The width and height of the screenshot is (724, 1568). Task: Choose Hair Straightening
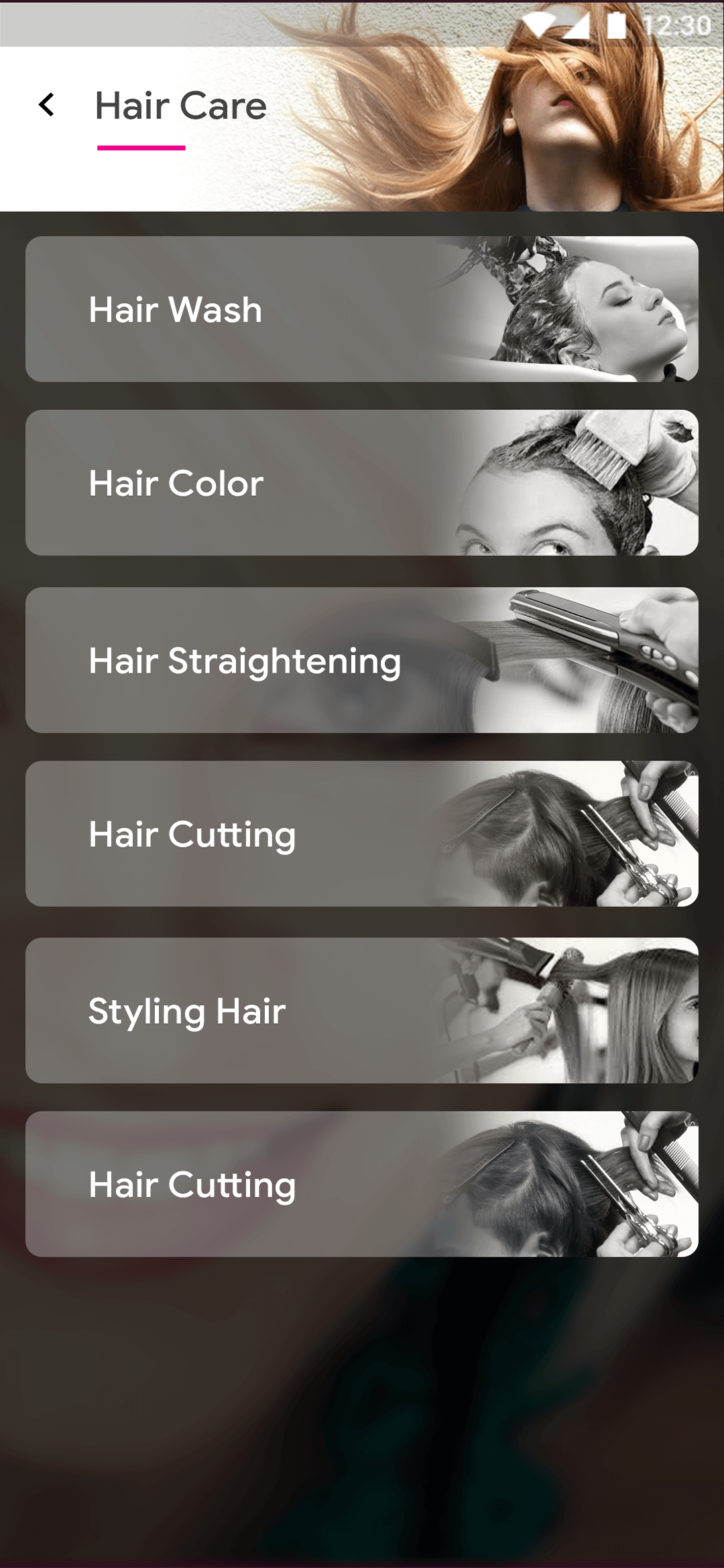362,660
